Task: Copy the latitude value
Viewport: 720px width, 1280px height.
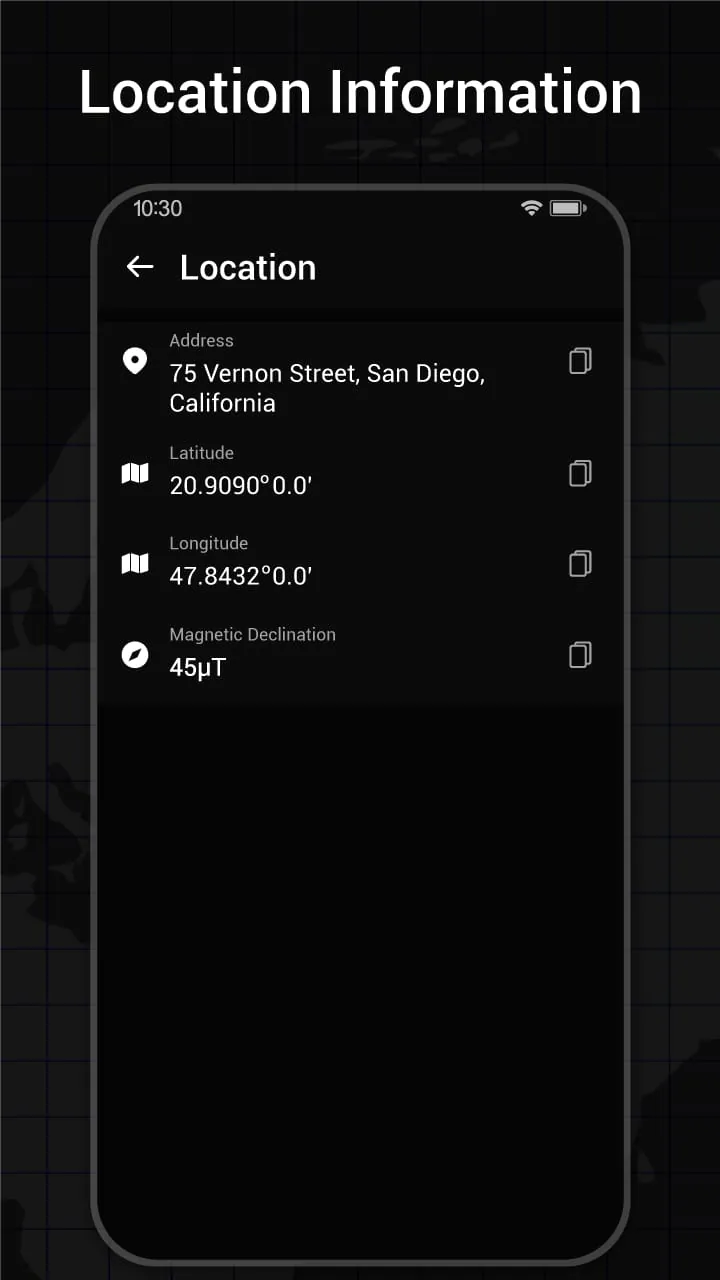Action: (x=580, y=474)
